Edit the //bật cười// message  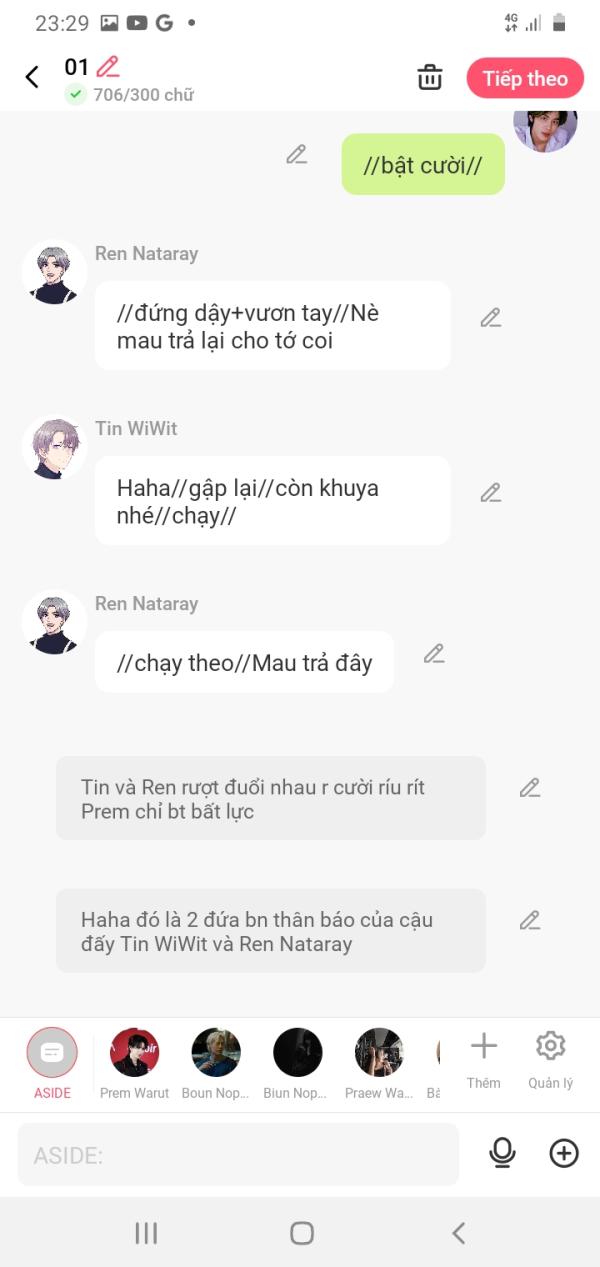pos(297,154)
